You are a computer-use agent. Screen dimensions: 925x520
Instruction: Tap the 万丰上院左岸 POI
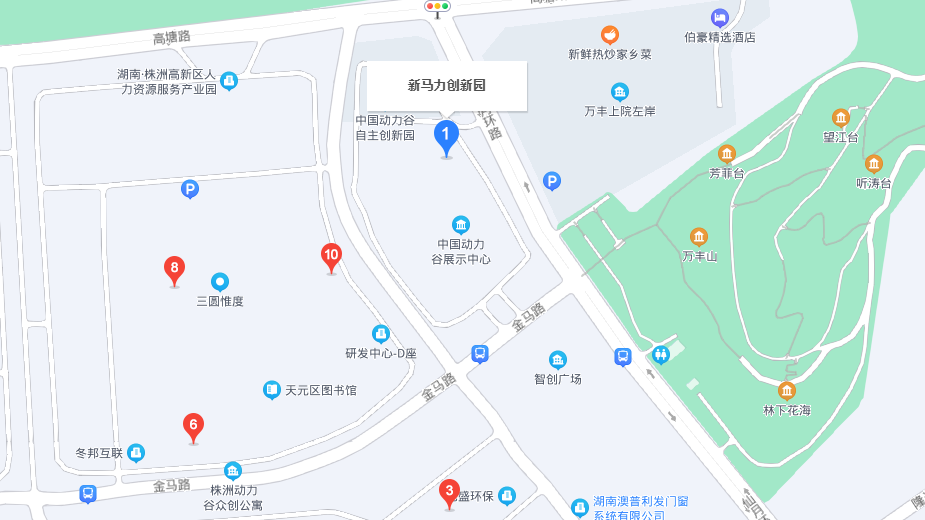tap(620, 92)
